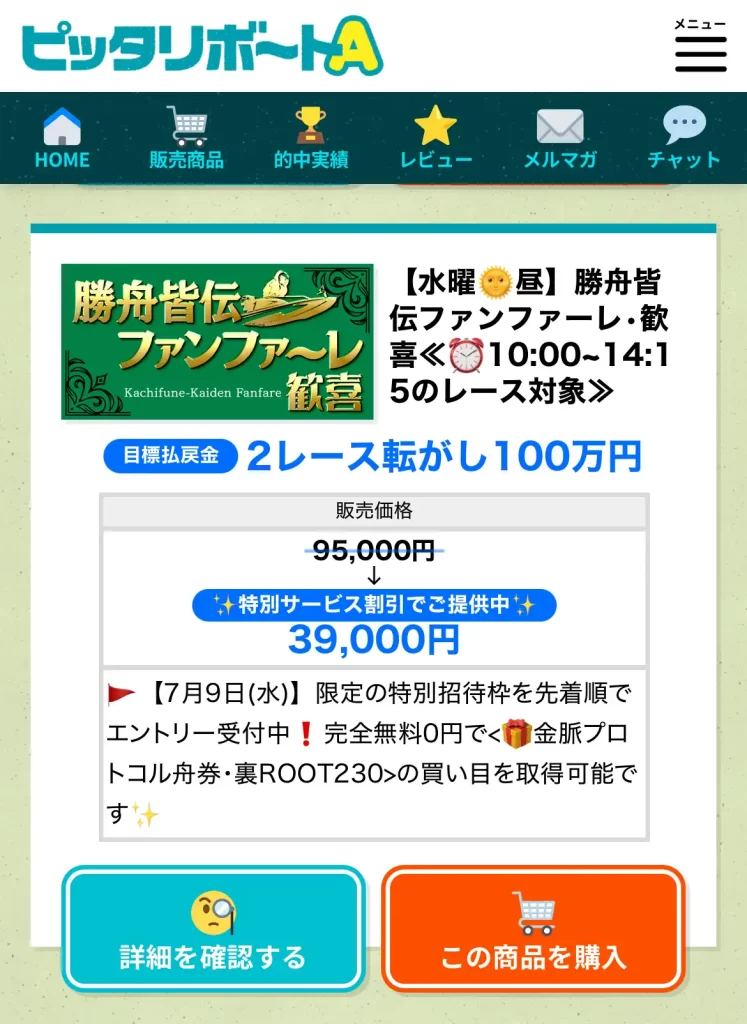Open the 販売商品 section
747x1024 pixels.
click(186, 138)
